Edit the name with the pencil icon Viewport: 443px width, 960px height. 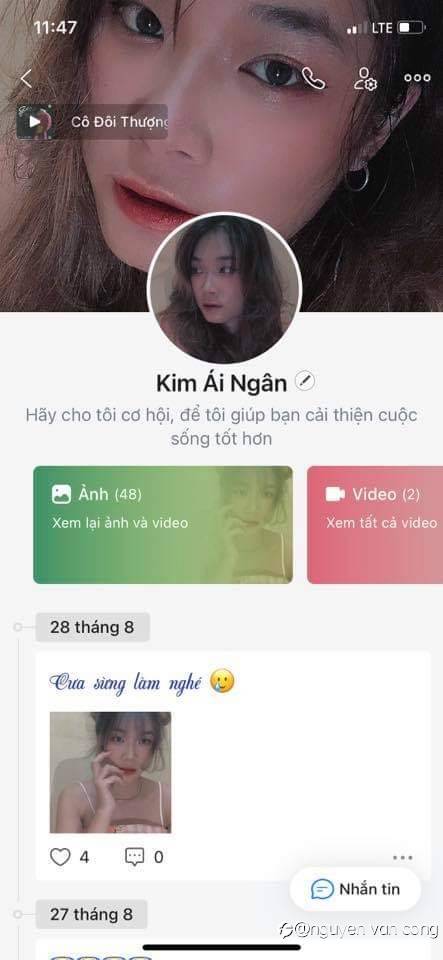tap(305, 382)
